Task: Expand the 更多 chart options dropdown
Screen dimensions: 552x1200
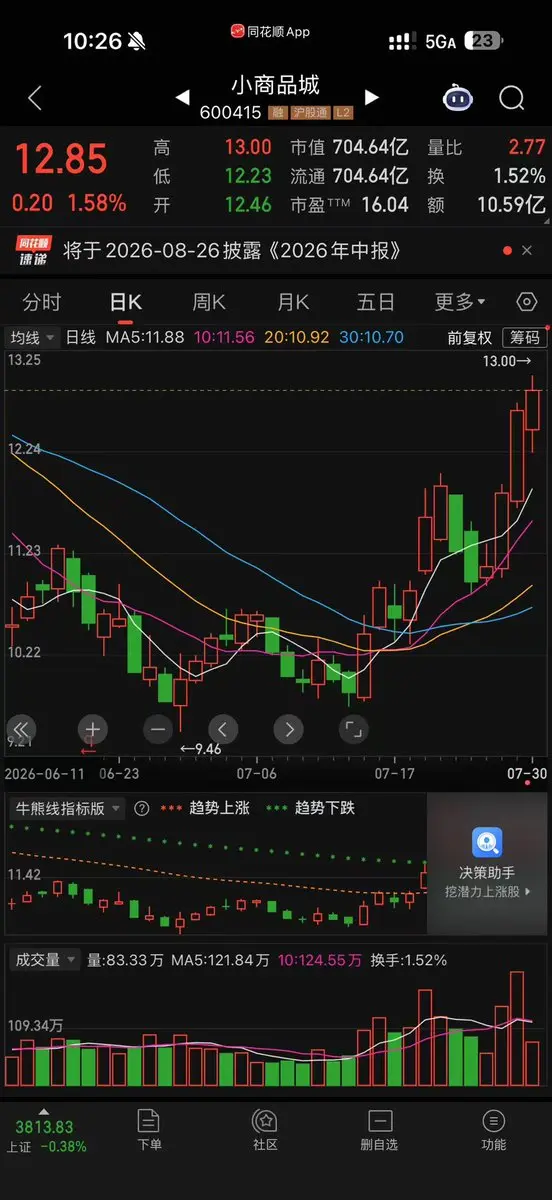Action: tap(460, 302)
